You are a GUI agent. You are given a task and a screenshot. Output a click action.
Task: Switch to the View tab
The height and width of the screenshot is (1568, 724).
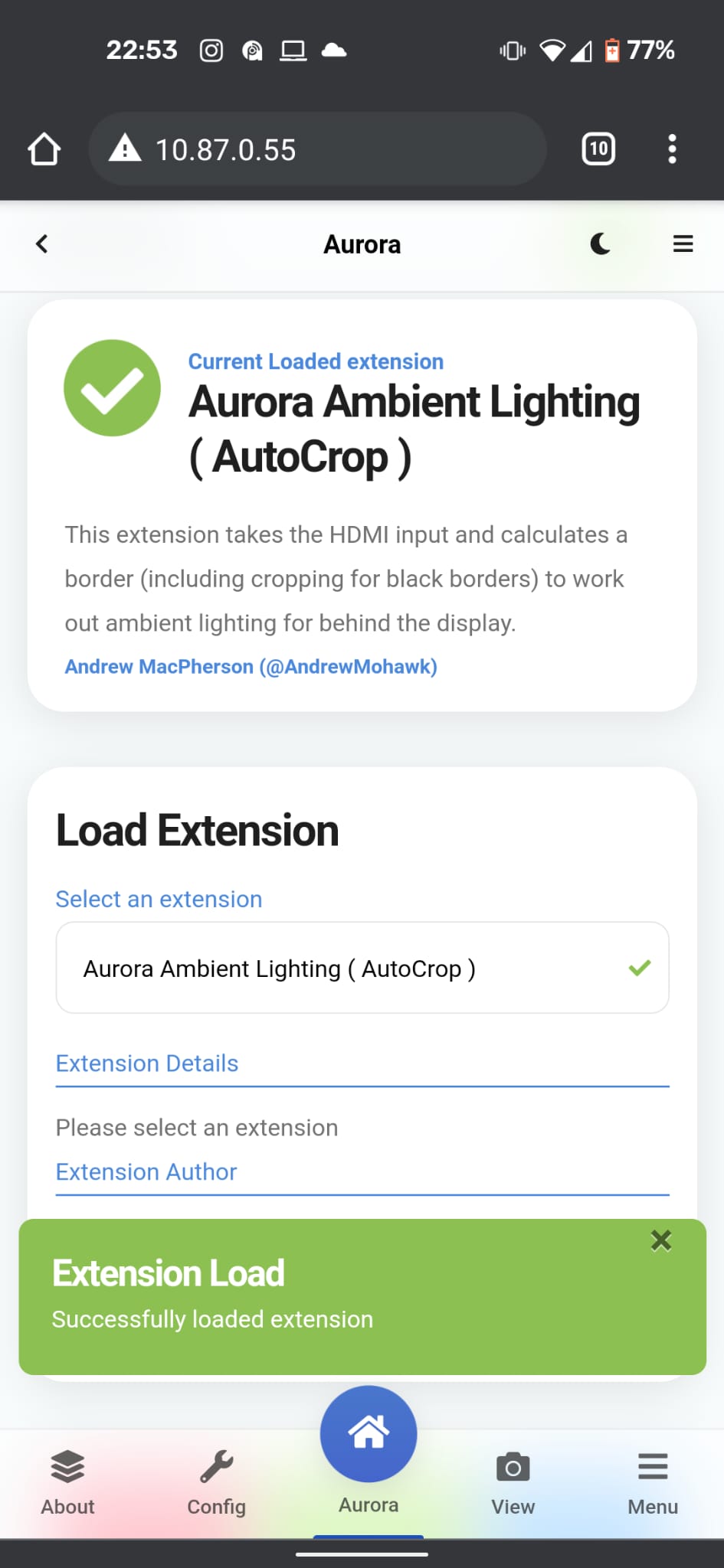[513, 1483]
